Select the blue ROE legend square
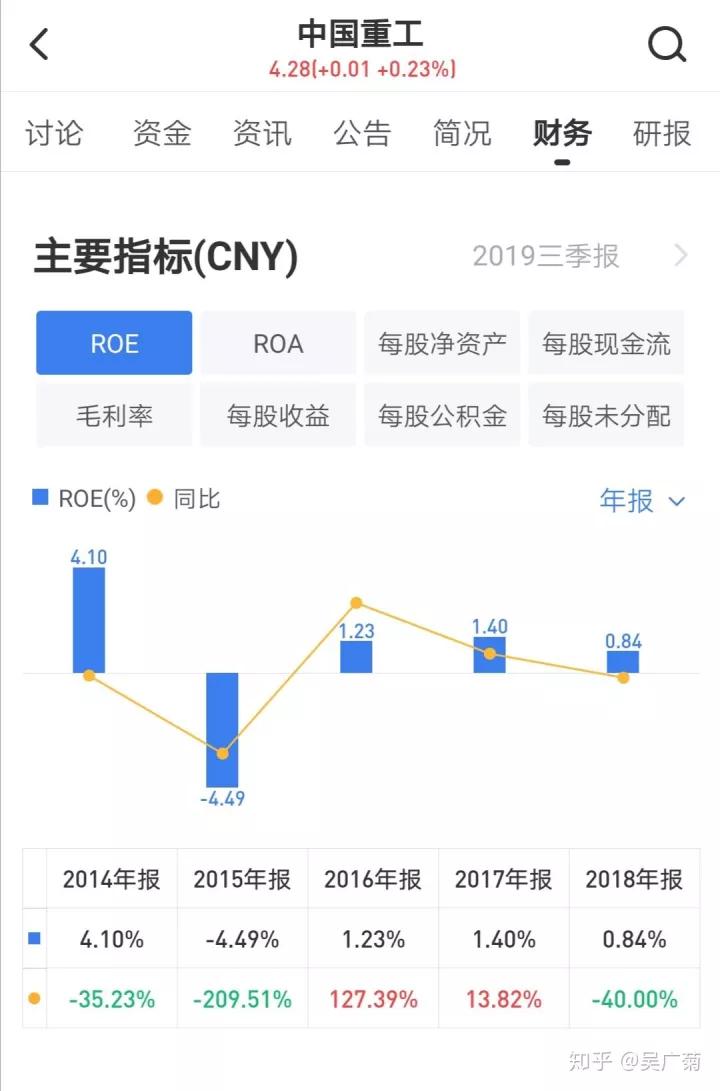The height and width of the screenshot is (1091, 720). point(40,497)
